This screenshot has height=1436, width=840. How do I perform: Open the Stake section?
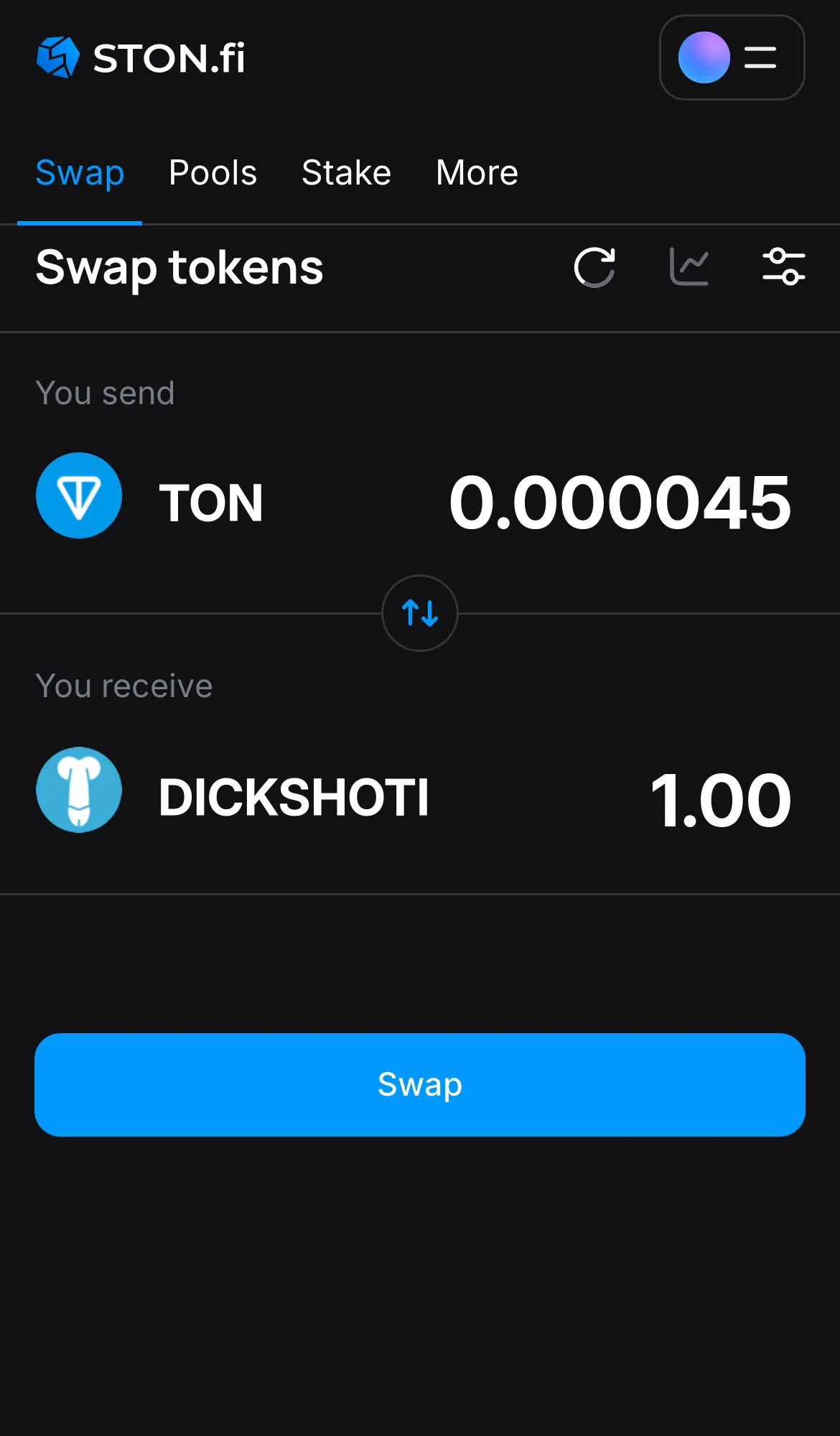click(346, 172)
